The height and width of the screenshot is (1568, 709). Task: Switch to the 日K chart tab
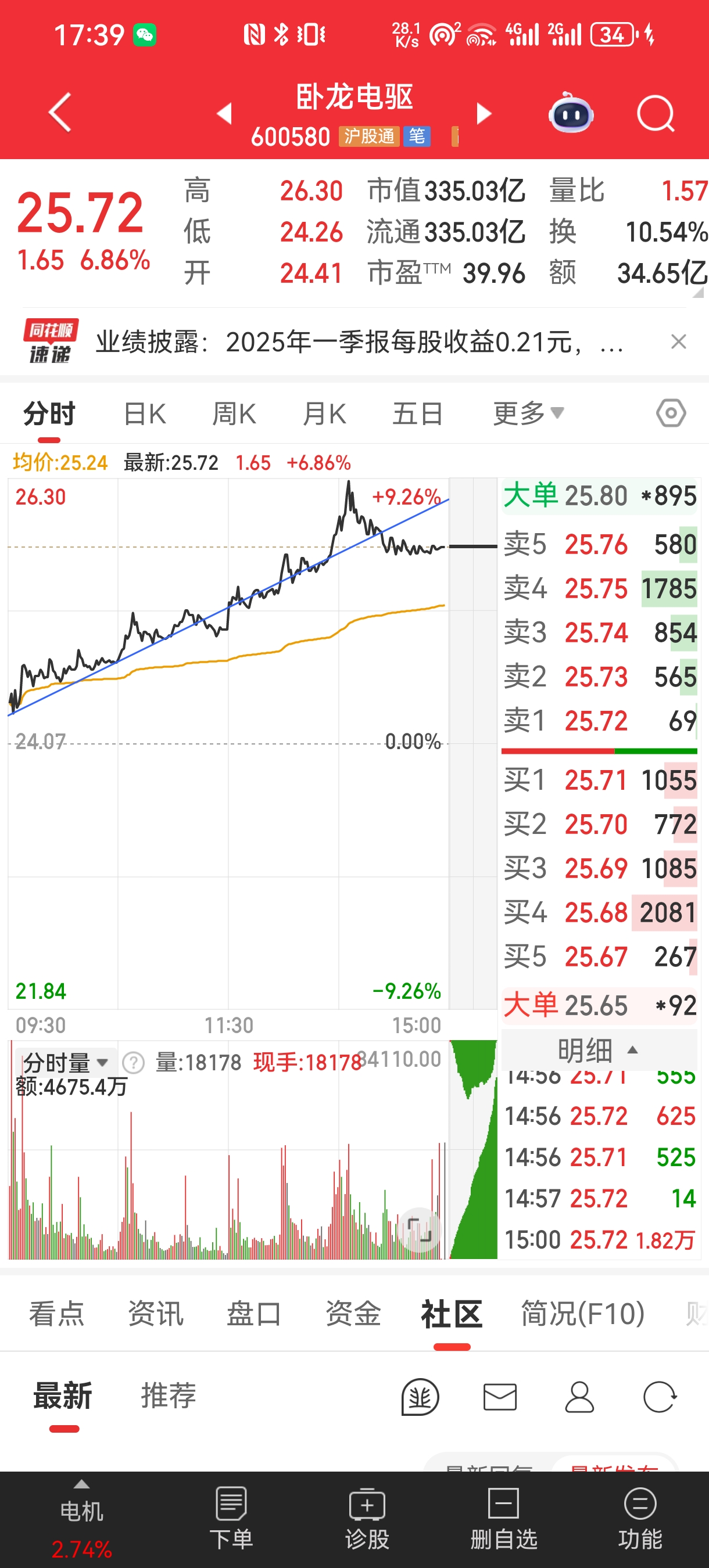[x=144, y=414]
